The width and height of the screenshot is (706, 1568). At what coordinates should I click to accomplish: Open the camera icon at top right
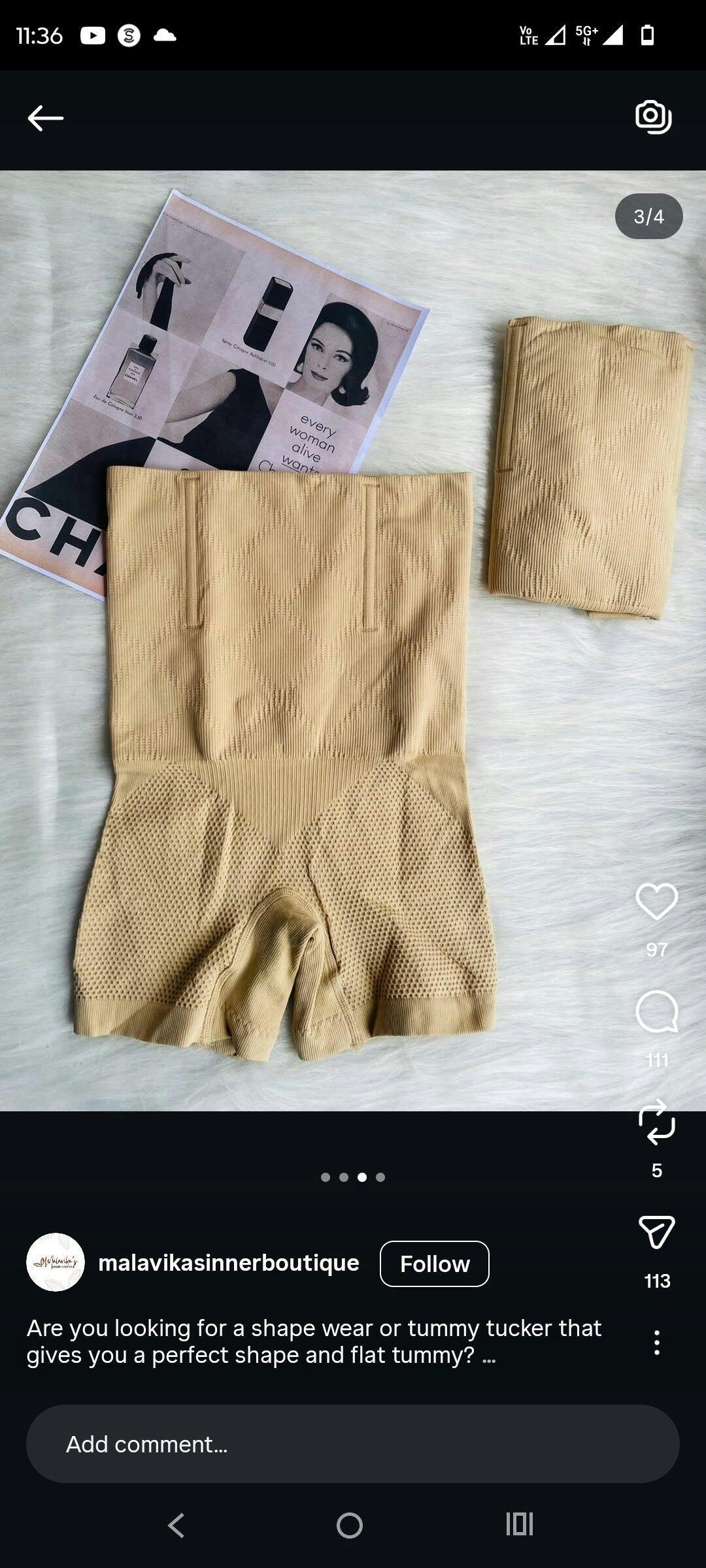(x=653, y=118)
